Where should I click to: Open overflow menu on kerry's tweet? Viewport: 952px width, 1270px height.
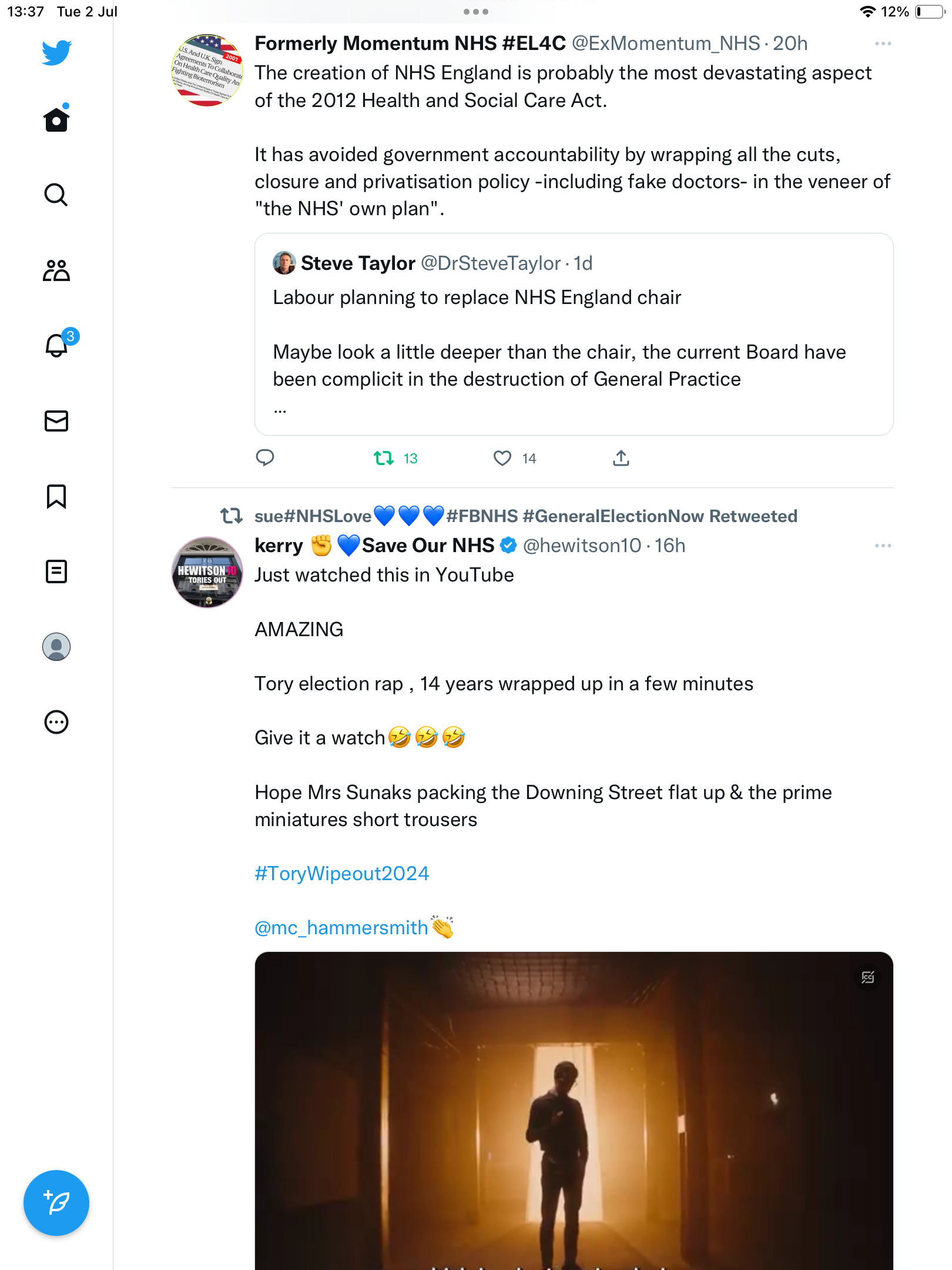click(x=883, y=546)
